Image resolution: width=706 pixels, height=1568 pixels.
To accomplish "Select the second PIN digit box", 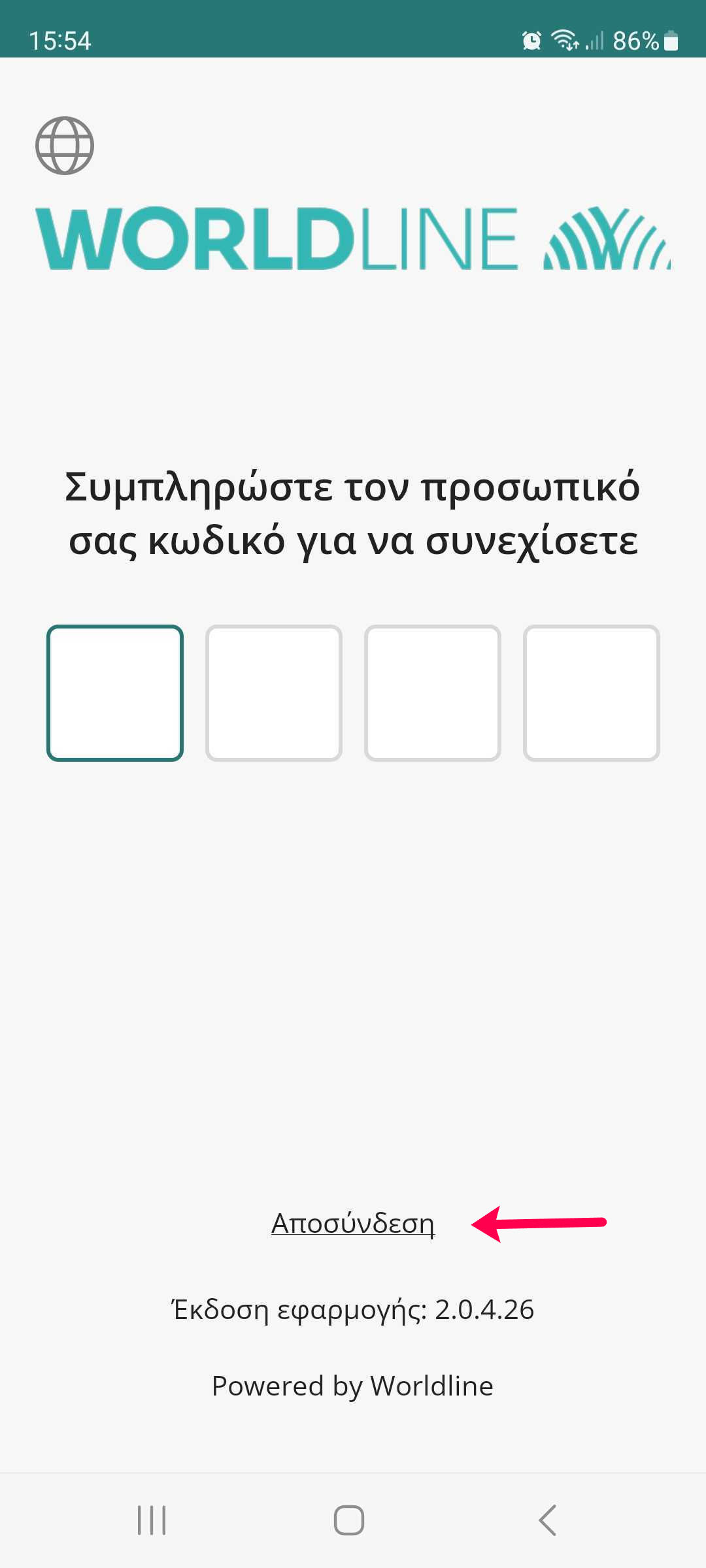I will [274, 693].
